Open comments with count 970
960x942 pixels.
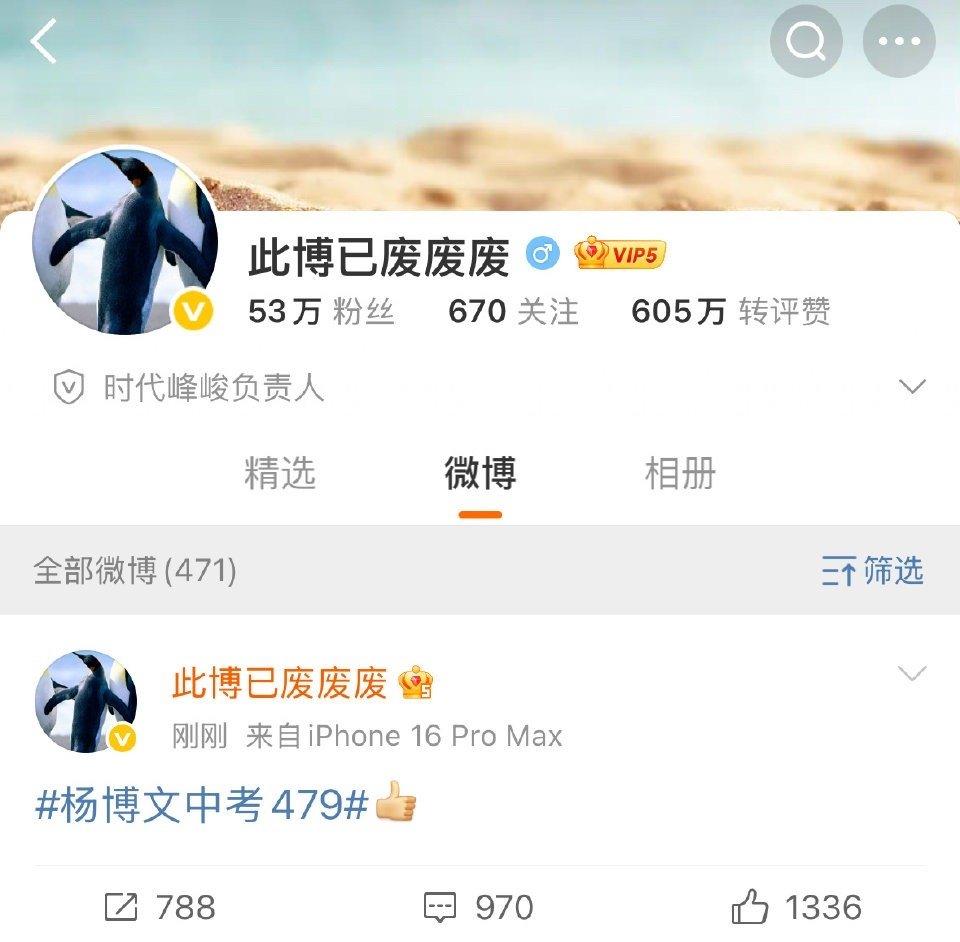478,908
